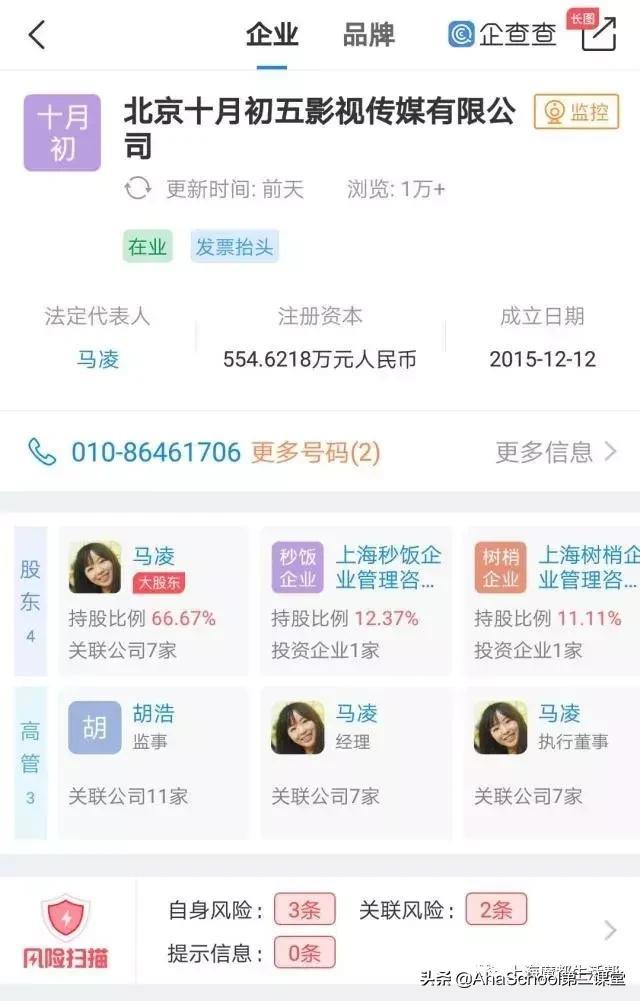Image resolution: width=640 pixels, height=1001 pixels.
Task: Open shareholder card 马凌 with 66.67%
Action: click(152, 600)
